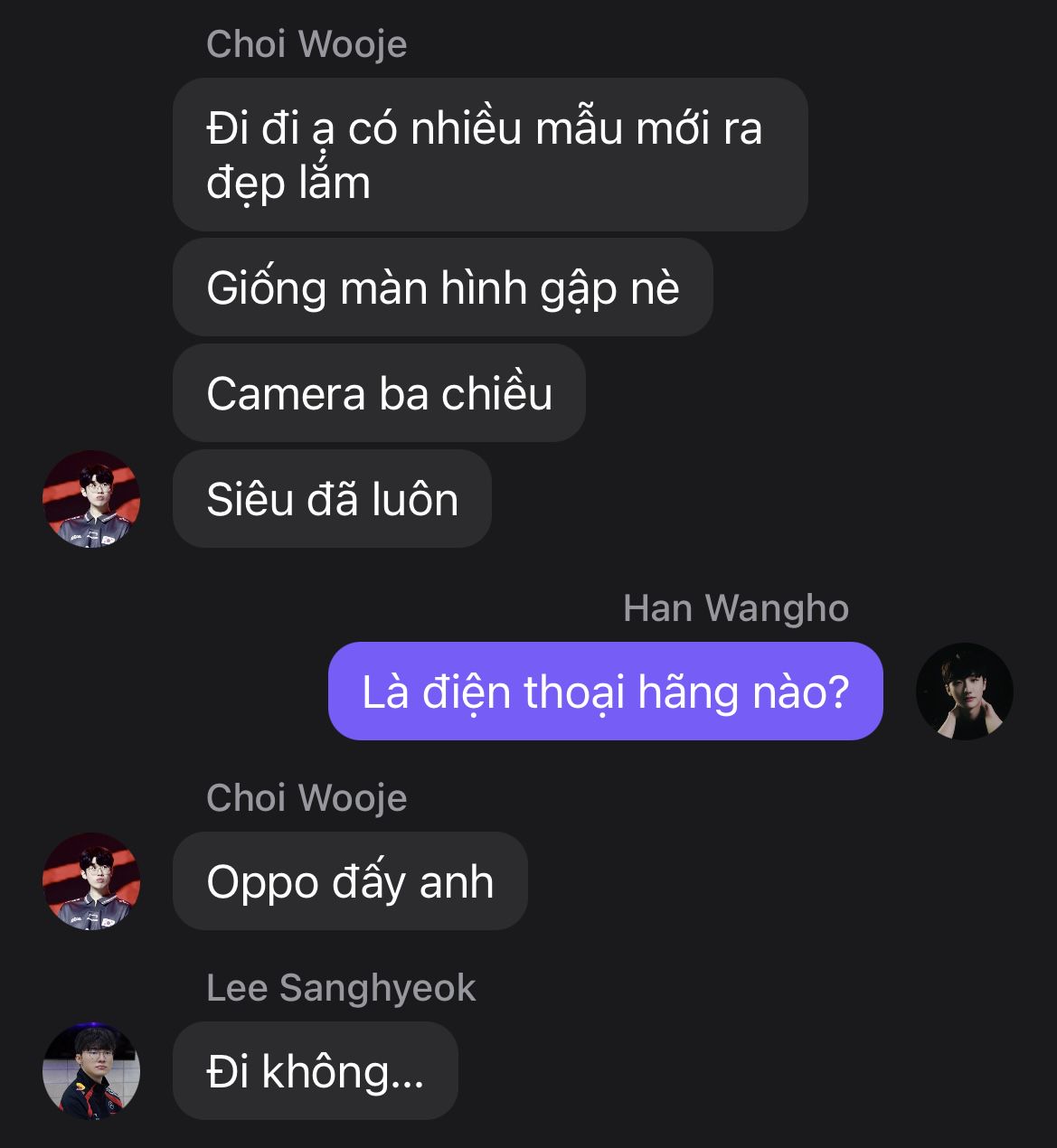Open Choi Wooje's avatar beside "Siêu đã luôn"
Viewport: 1057px width, 1148px height.
(x=91, y=499)
